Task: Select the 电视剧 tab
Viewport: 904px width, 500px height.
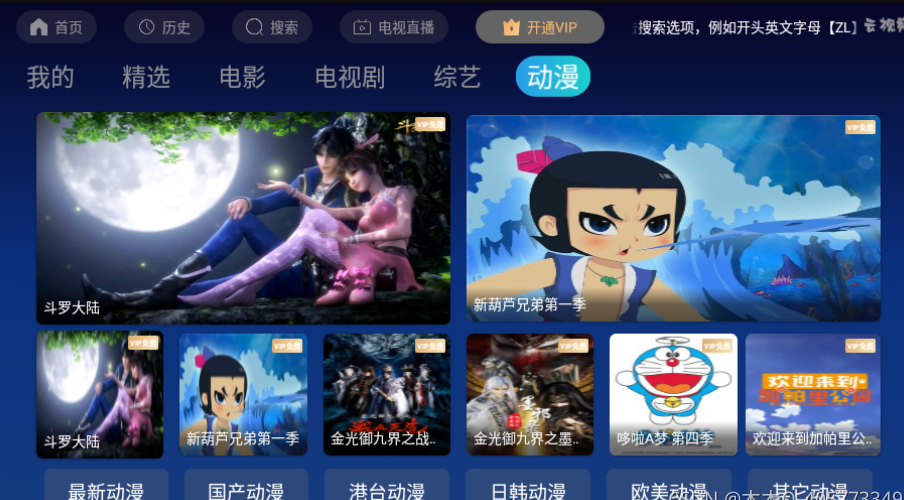Action: [x=349, y=77]
